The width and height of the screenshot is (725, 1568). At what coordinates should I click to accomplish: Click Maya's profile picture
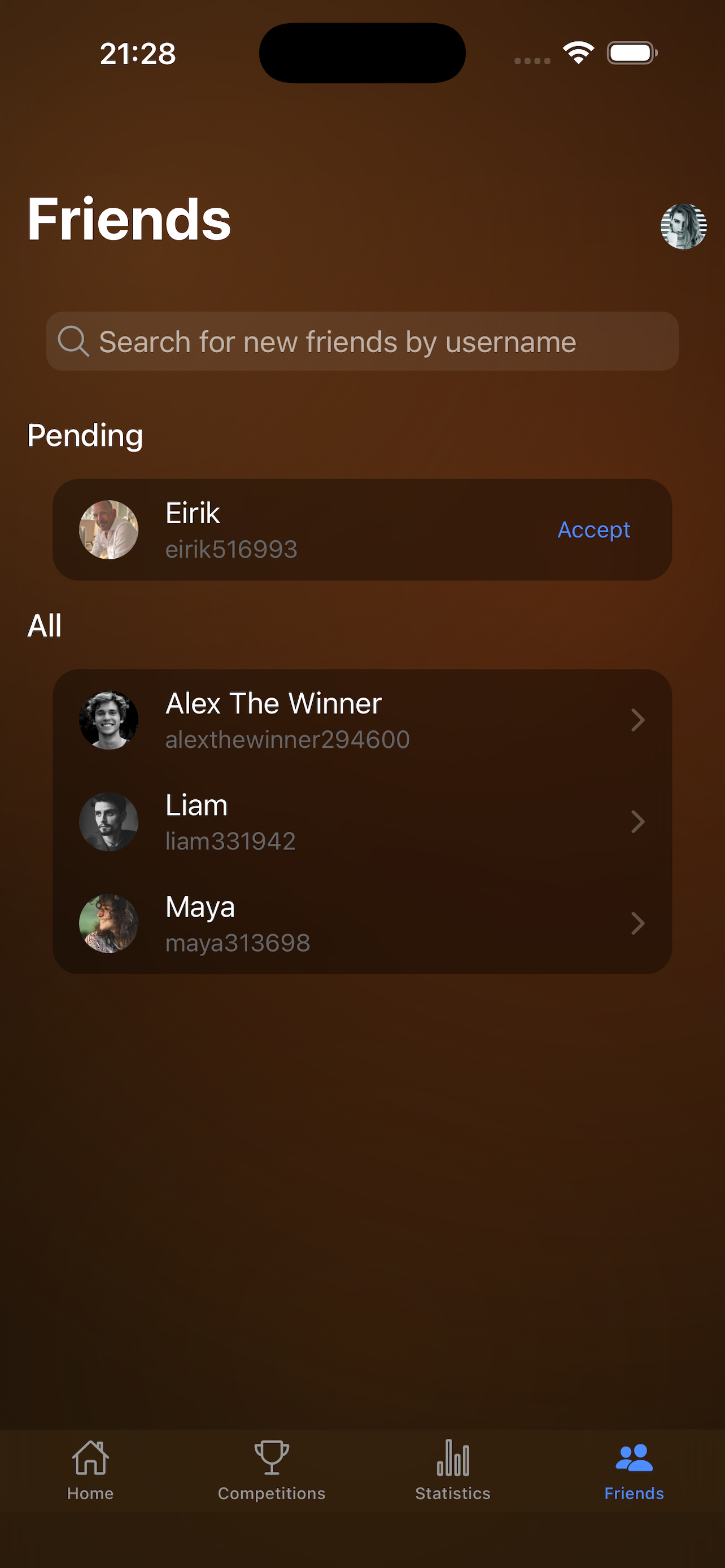point(108,923)
